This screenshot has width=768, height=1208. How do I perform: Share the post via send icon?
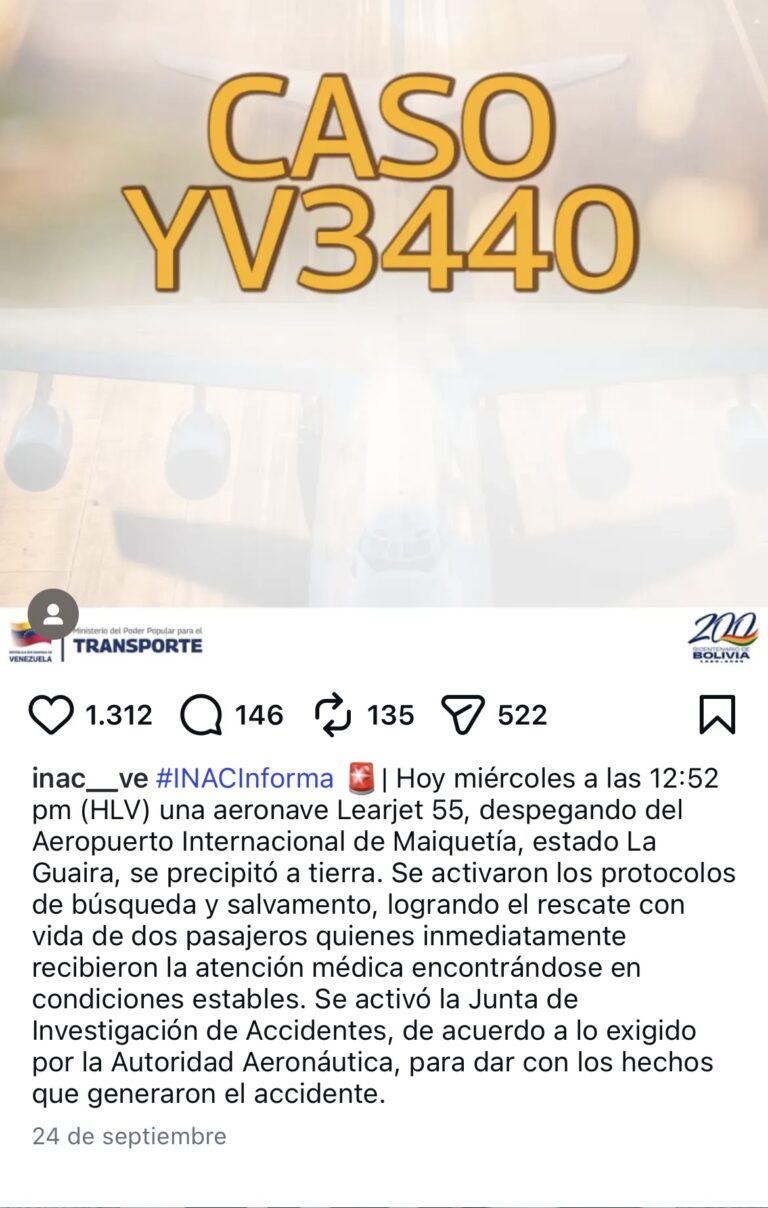pyautogui.click(x=463, y=715)
